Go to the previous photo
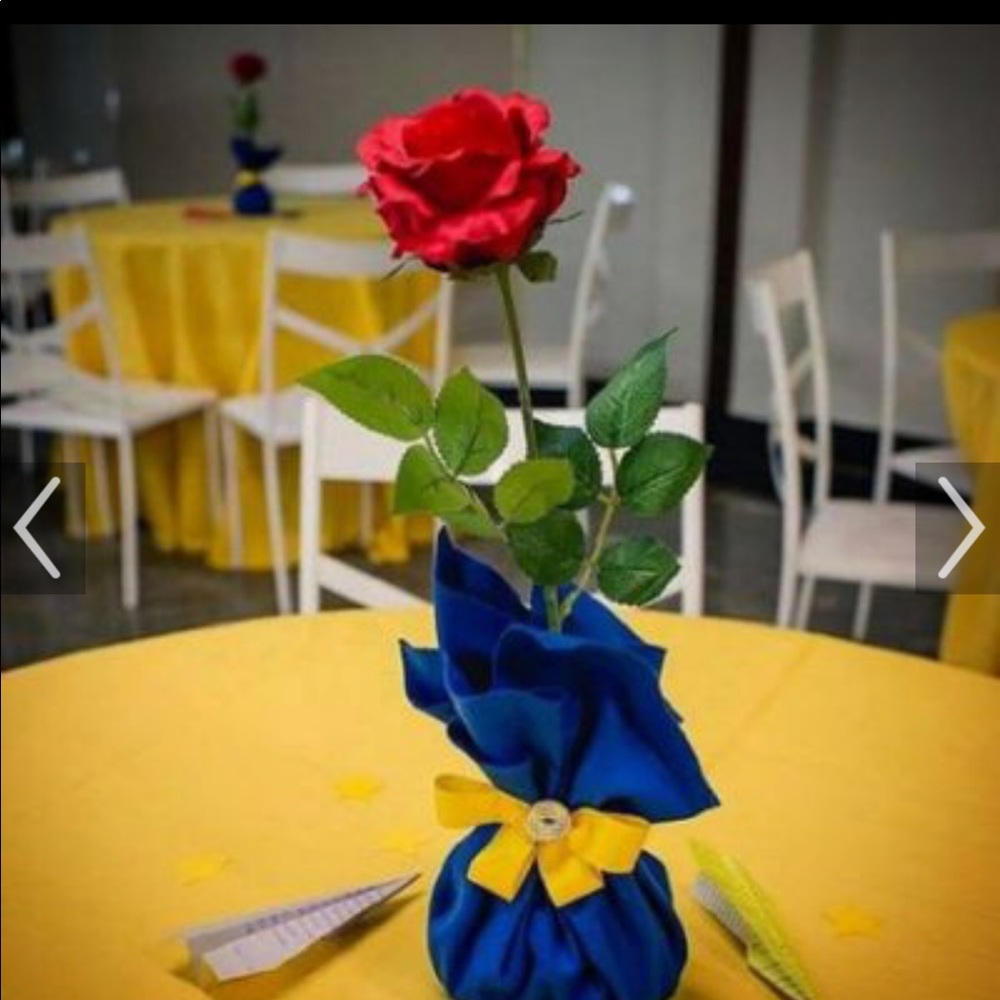Viewport: 1000px width, 1000px height. pos(38,527)
